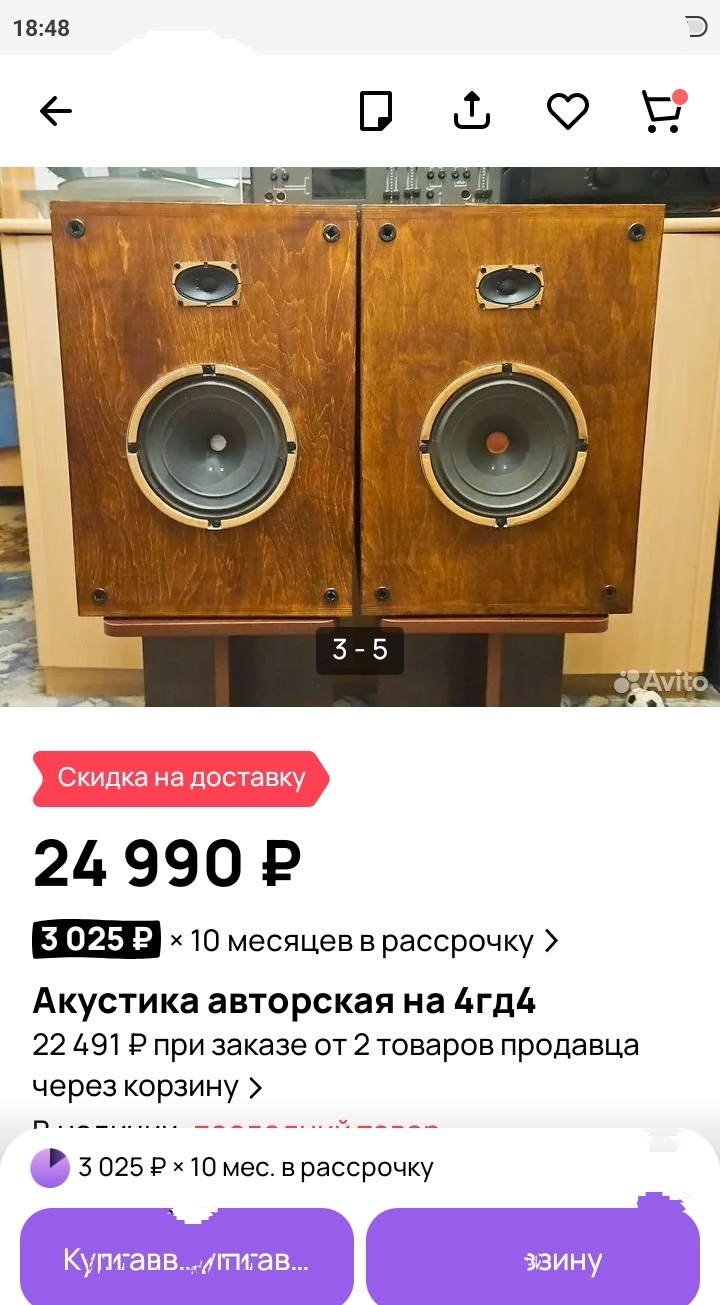Share this speaker listing
The height and width of the screenshot is (1305, 720).
[x=472, y=110]
